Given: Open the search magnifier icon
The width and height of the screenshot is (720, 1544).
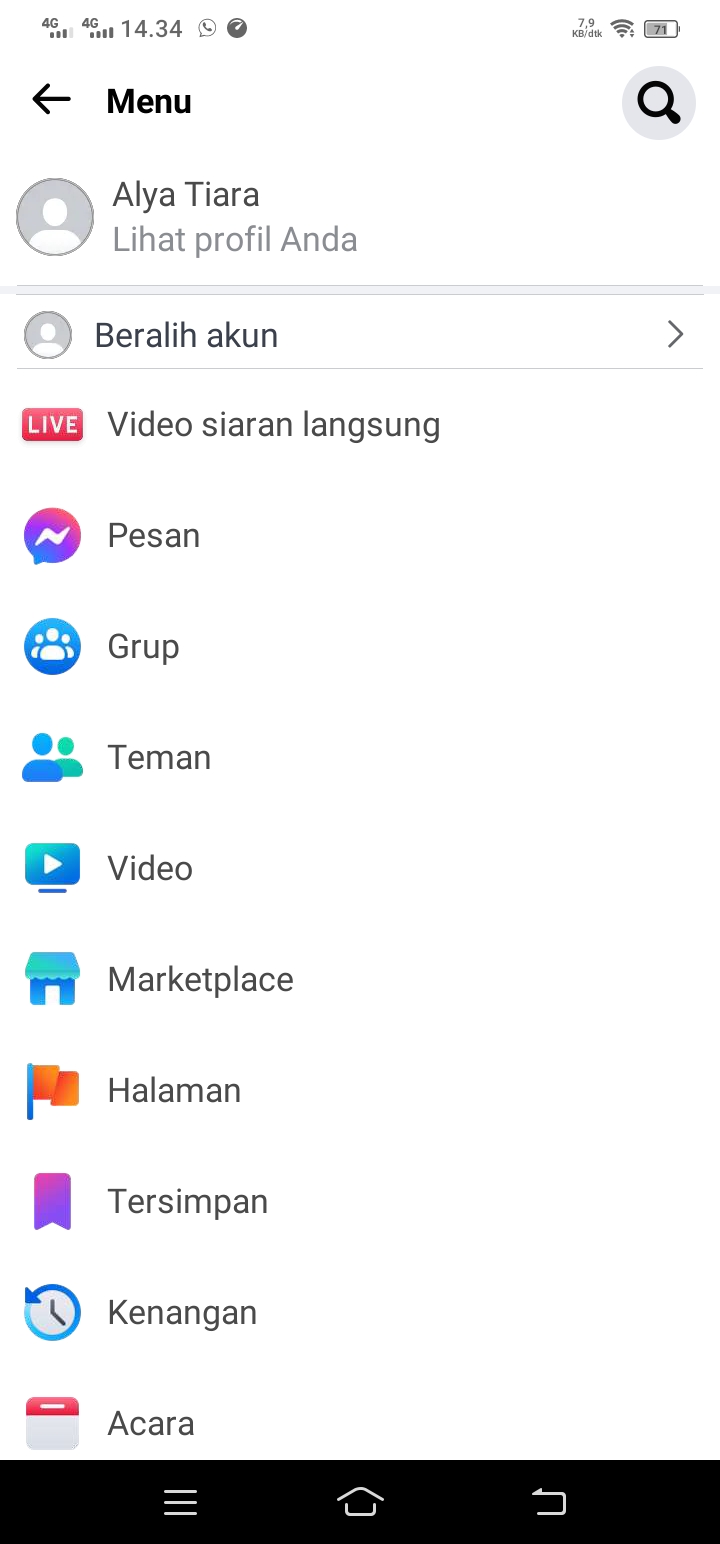Looking at the screenshot, I should pyautogui.click(x=658, y=102).
